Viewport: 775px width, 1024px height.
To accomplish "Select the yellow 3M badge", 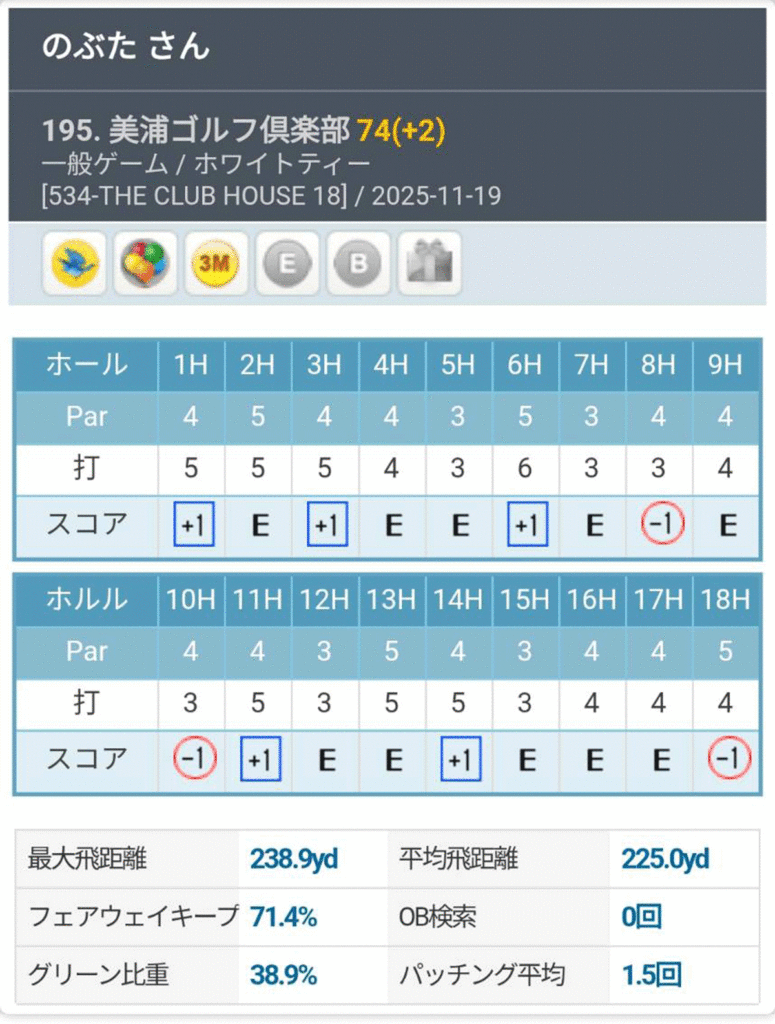I will pos(217,264).
